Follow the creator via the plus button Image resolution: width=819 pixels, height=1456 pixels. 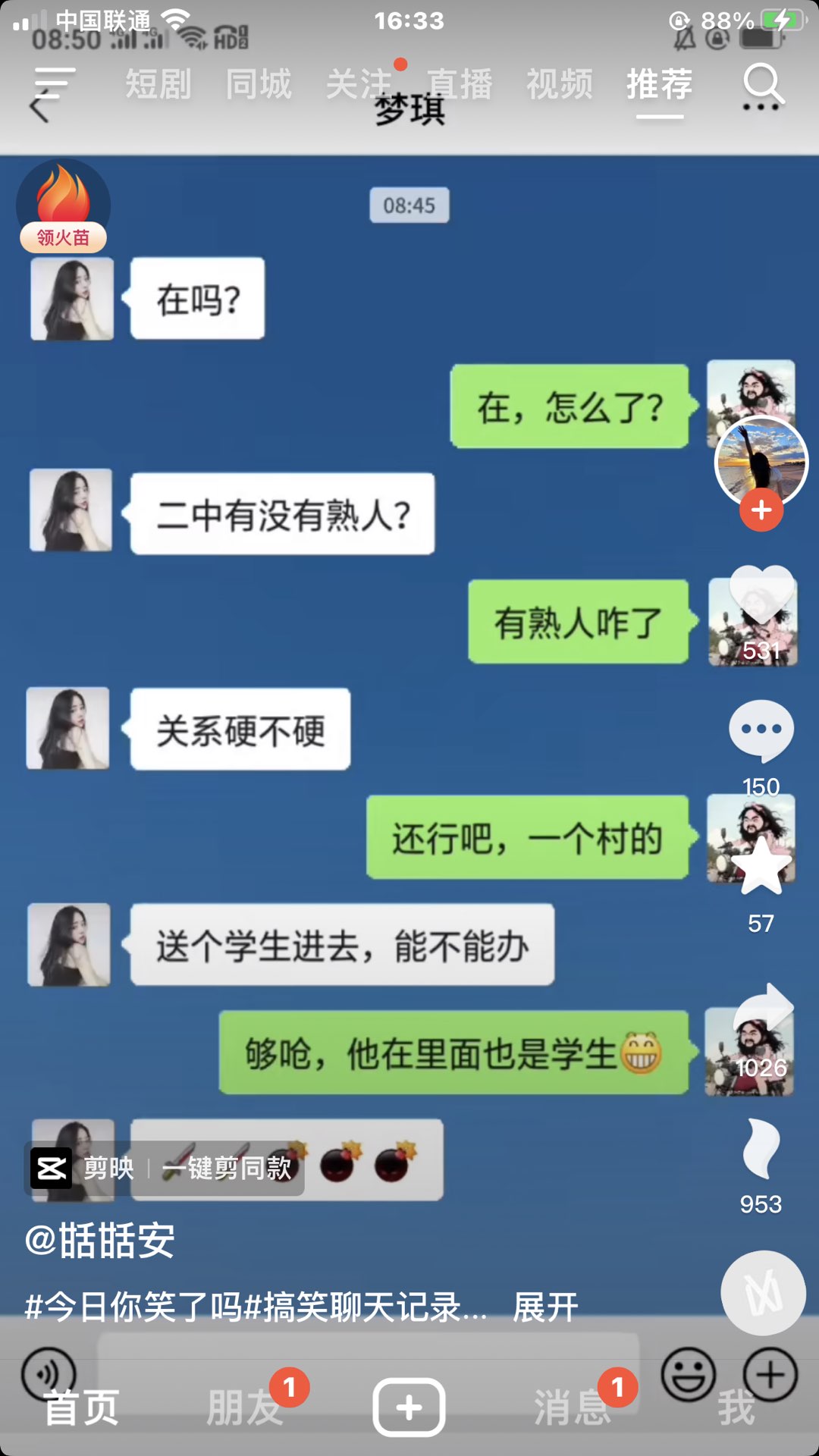761,510
